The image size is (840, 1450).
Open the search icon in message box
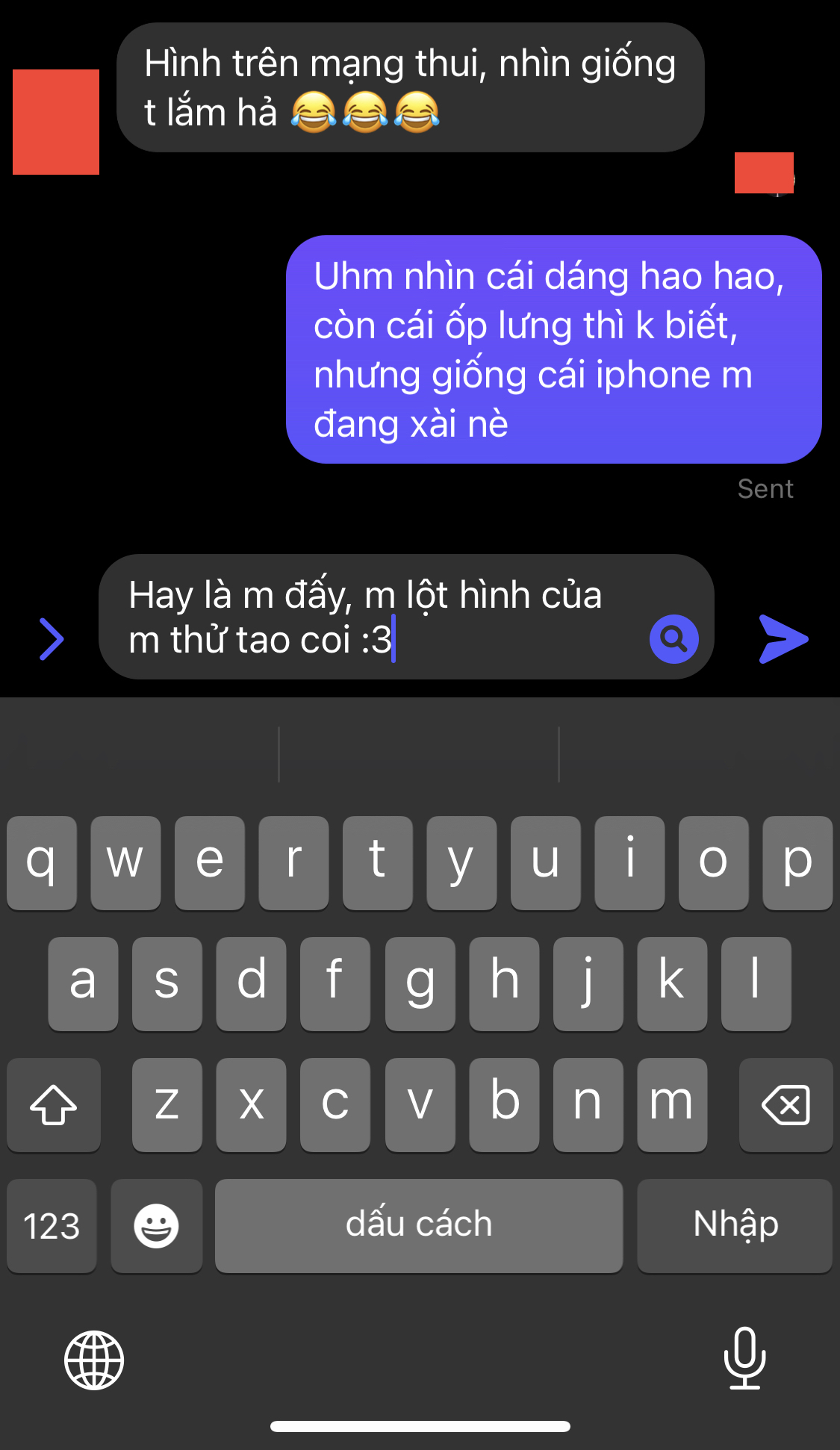(673, 639)
